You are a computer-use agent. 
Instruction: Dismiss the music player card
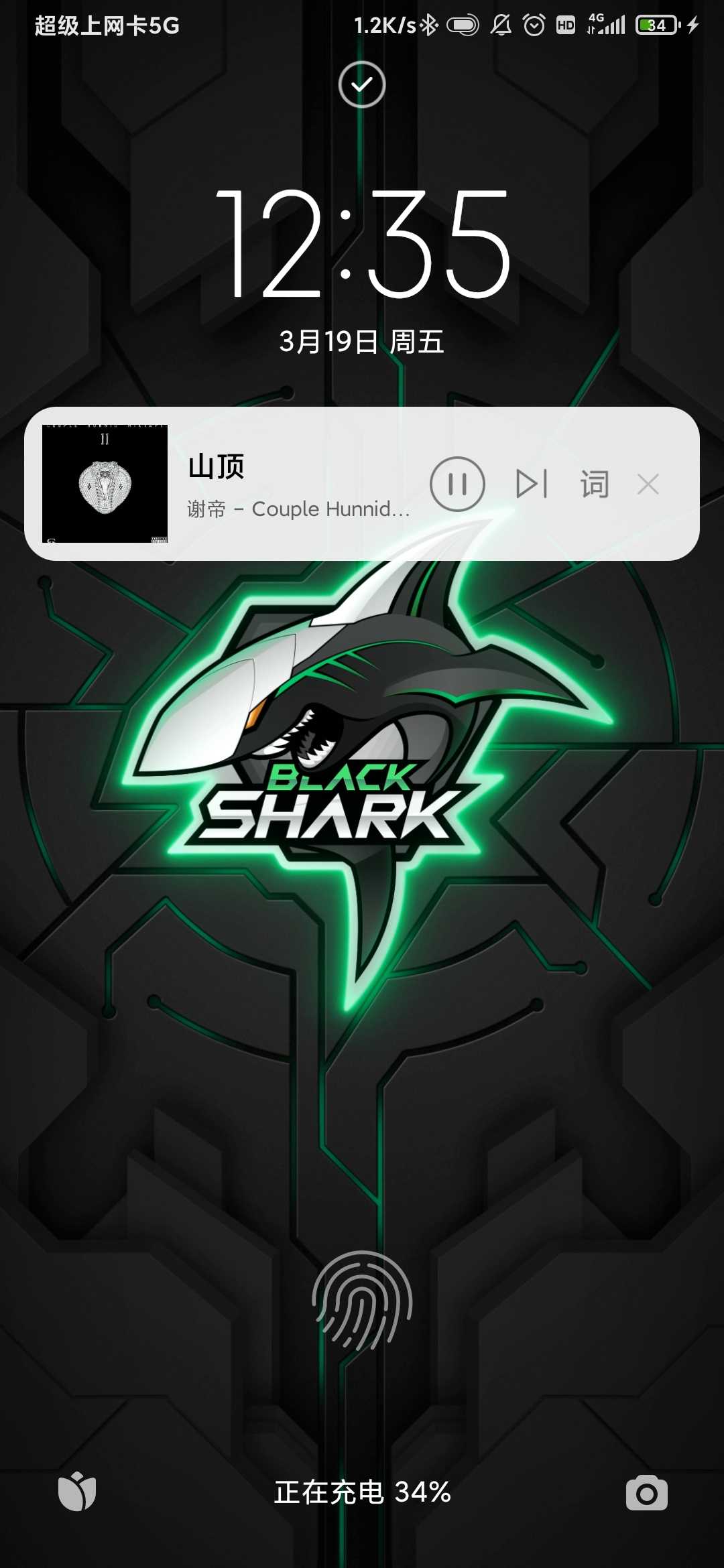pyautogui.click(x=648, y=484)
